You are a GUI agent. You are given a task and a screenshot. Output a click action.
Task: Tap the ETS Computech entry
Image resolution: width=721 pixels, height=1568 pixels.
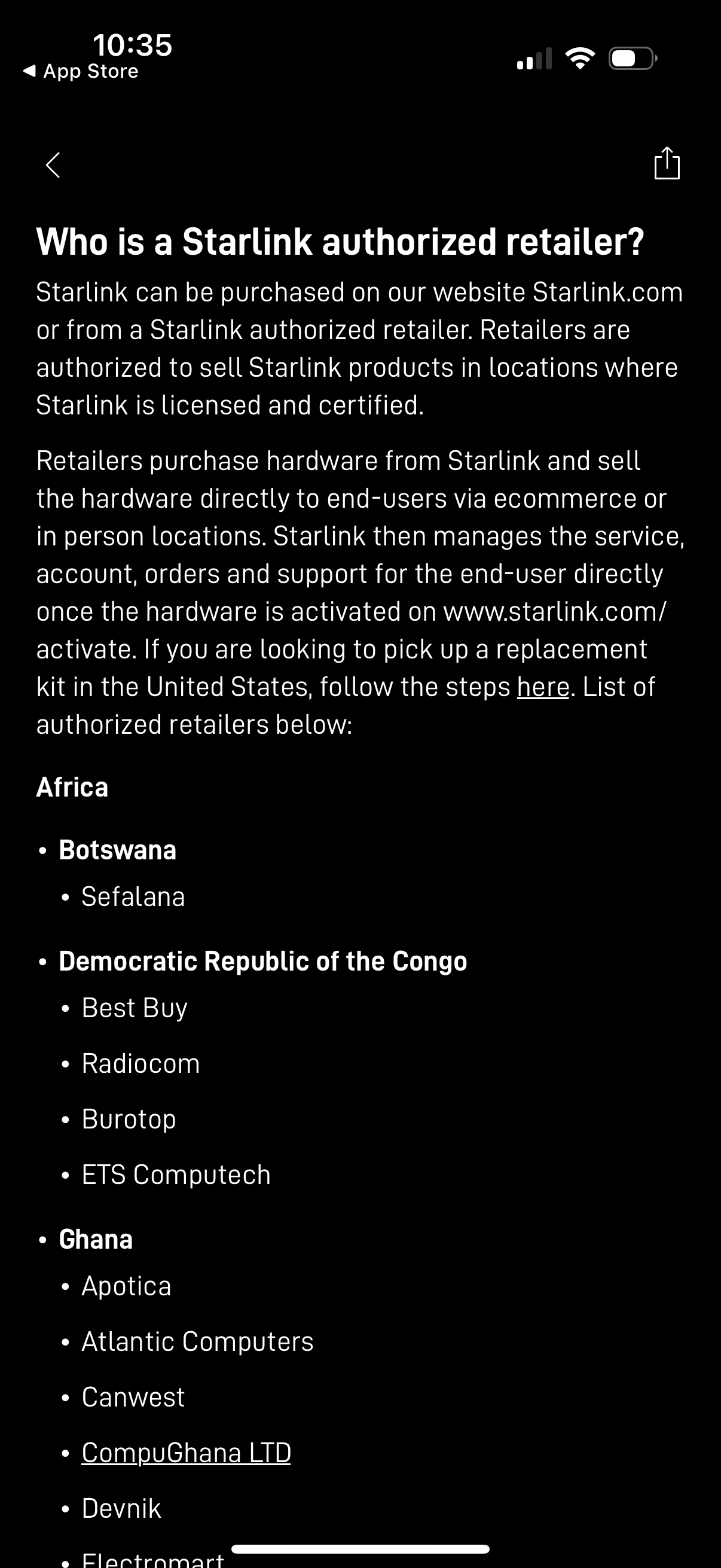click(x=176, y=1173)
